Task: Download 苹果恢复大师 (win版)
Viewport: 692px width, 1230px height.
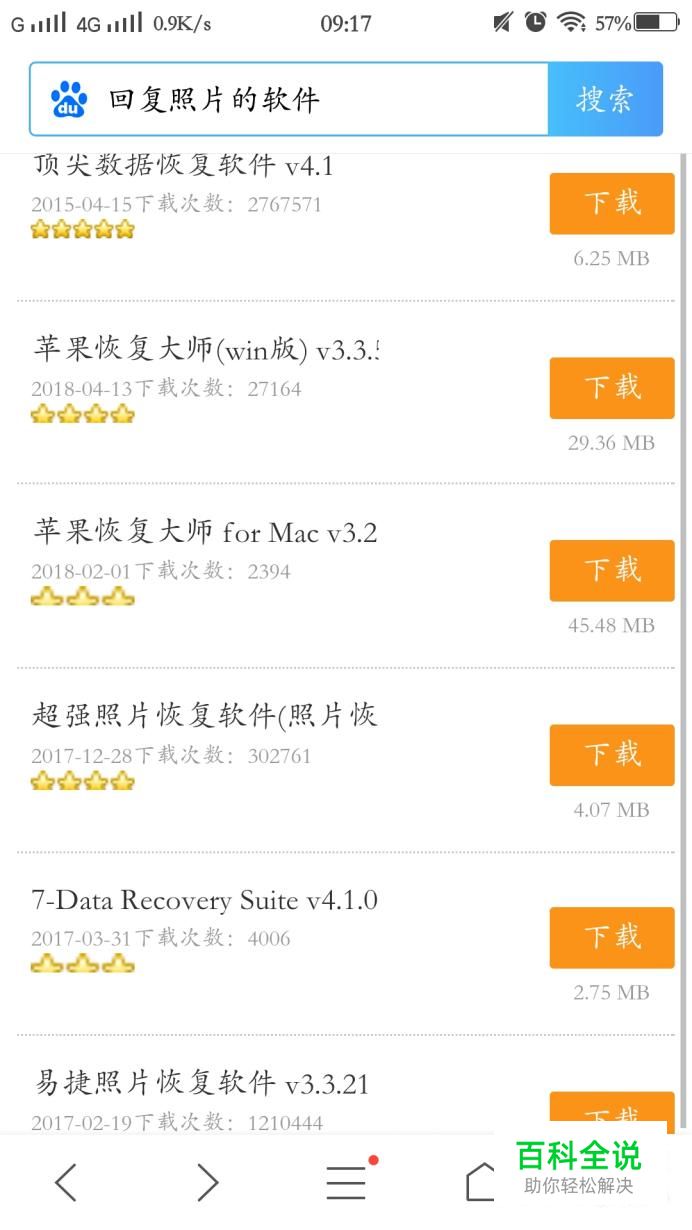Action: [x=612, y=388]
